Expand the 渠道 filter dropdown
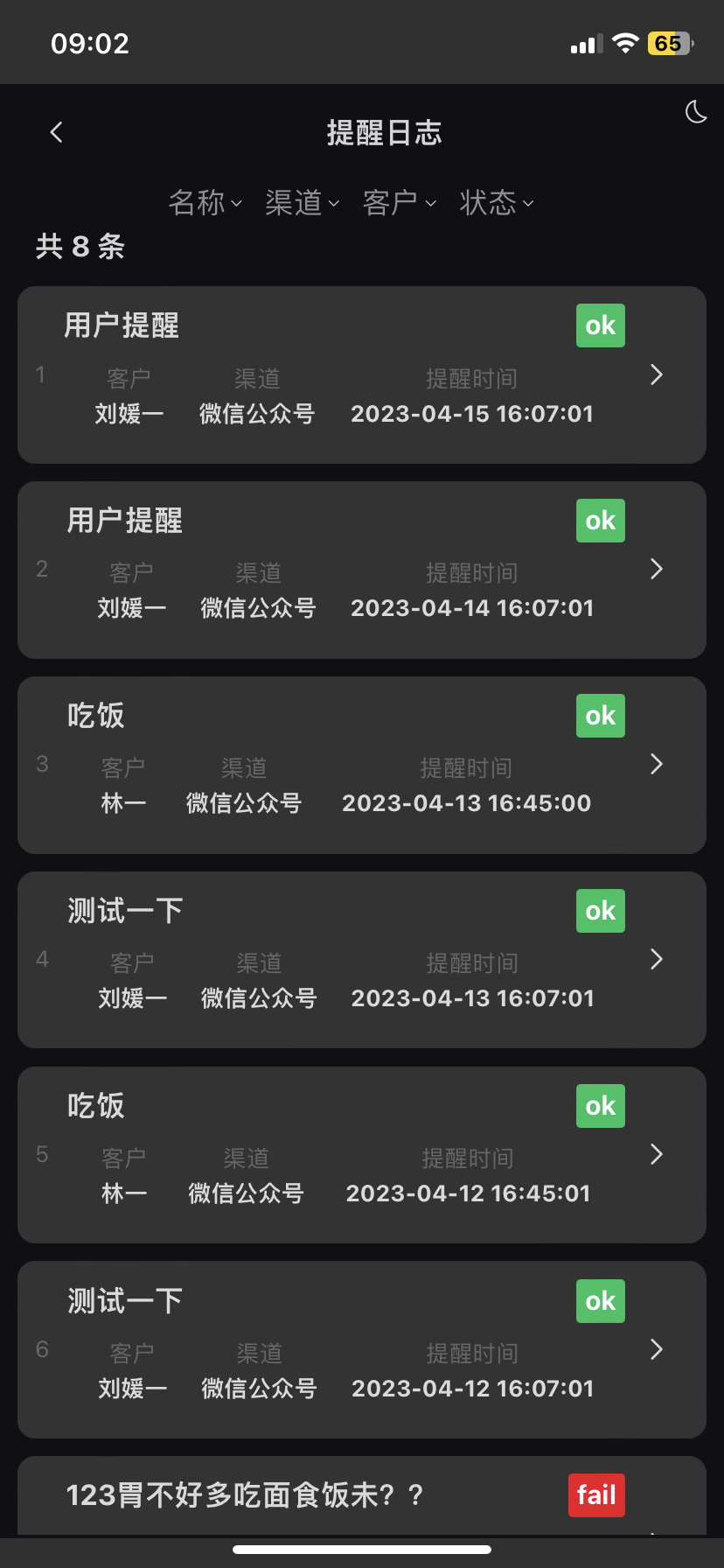 pos(302,203)
